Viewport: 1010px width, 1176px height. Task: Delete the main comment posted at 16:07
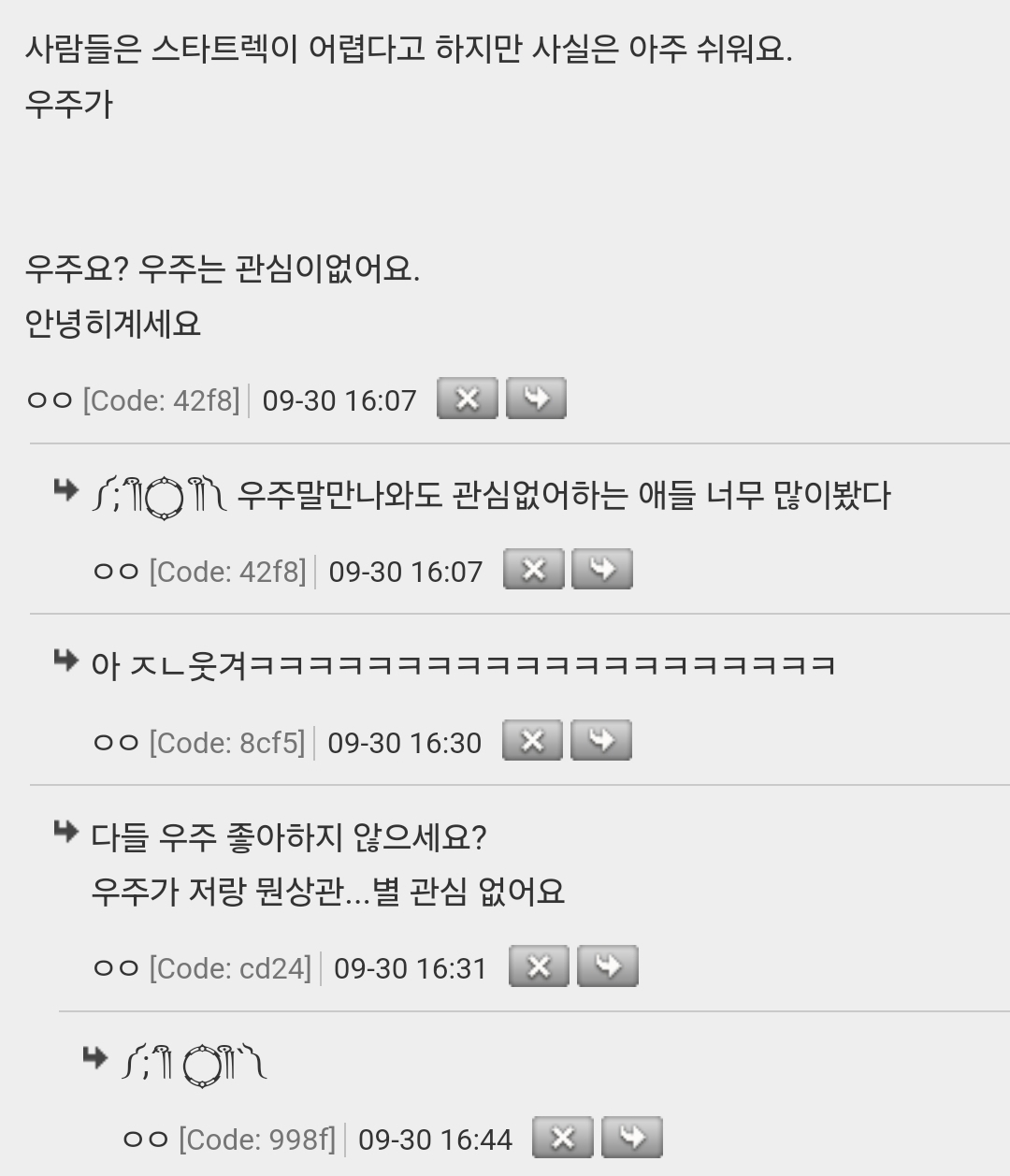tap(467, 399)
